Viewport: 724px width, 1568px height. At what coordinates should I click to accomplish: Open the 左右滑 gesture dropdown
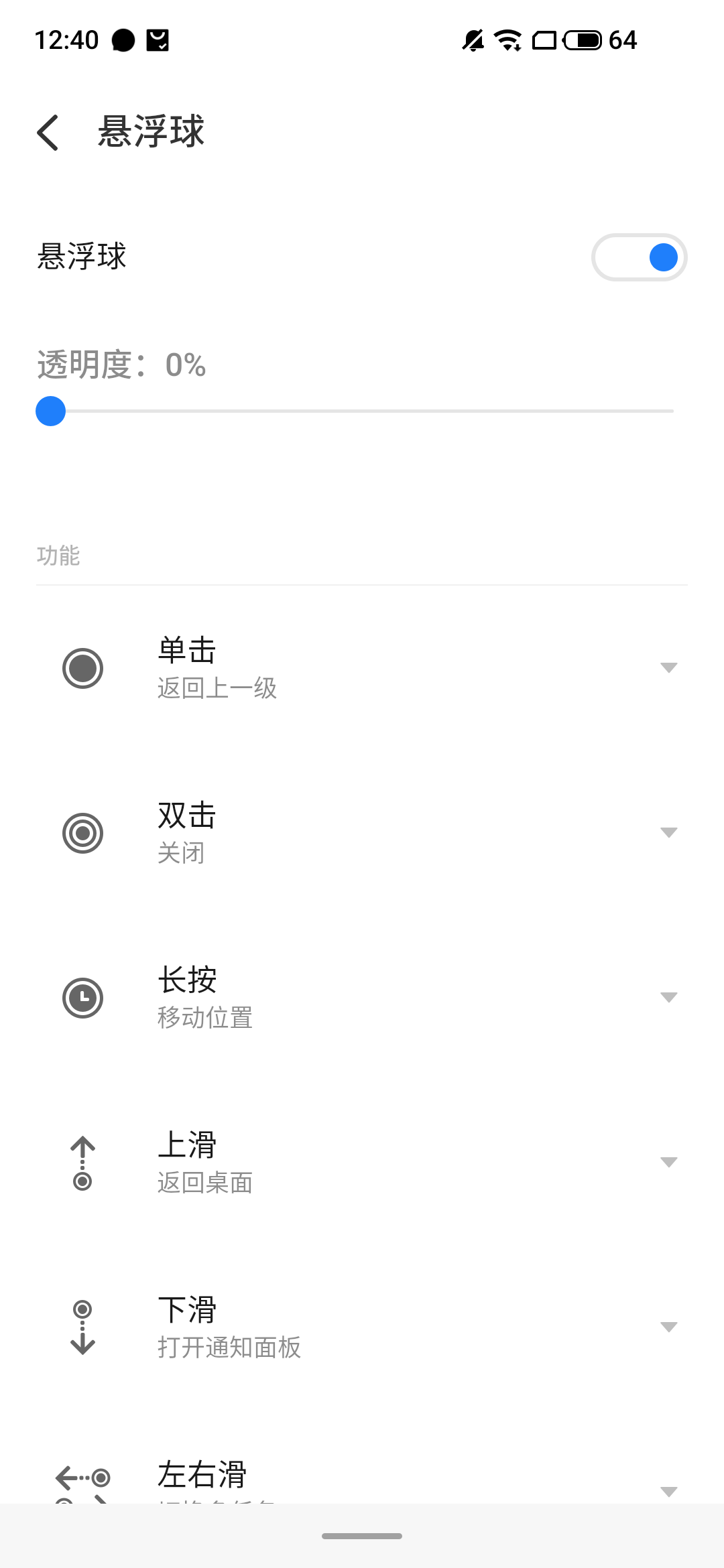pos(668,1489)
